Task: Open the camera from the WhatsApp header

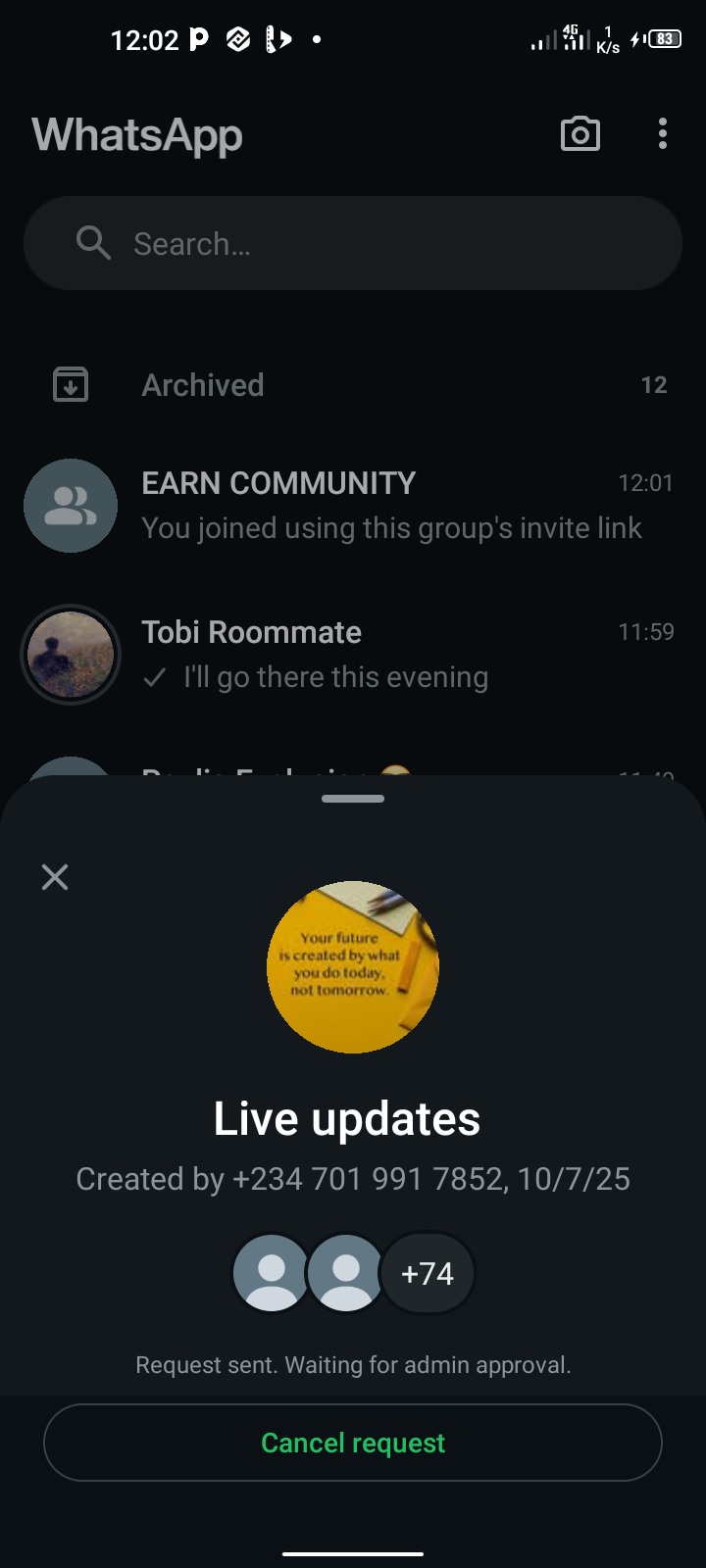Action: tap(580, 134)
